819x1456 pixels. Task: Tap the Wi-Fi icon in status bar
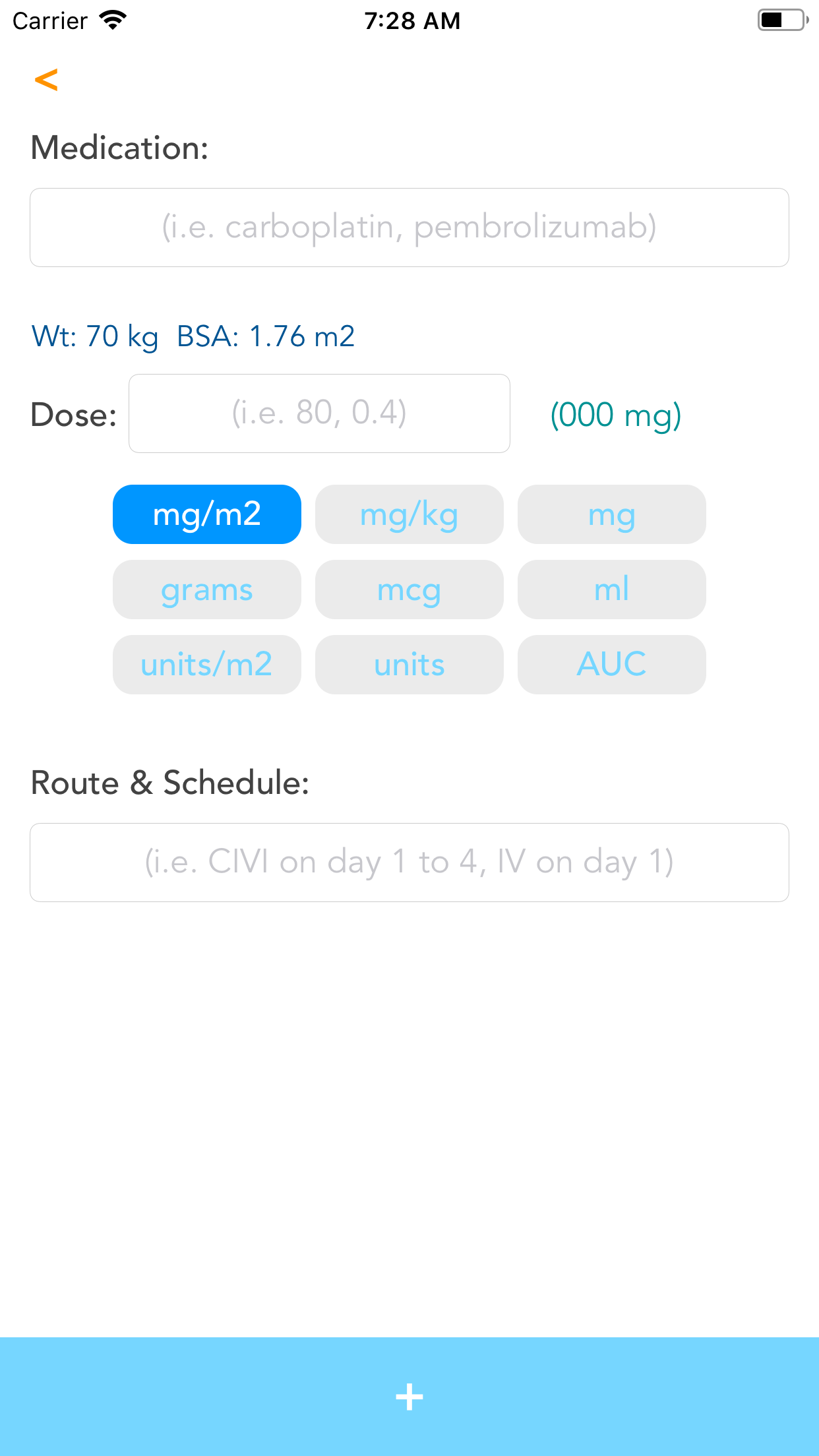[x=113, y=20]
